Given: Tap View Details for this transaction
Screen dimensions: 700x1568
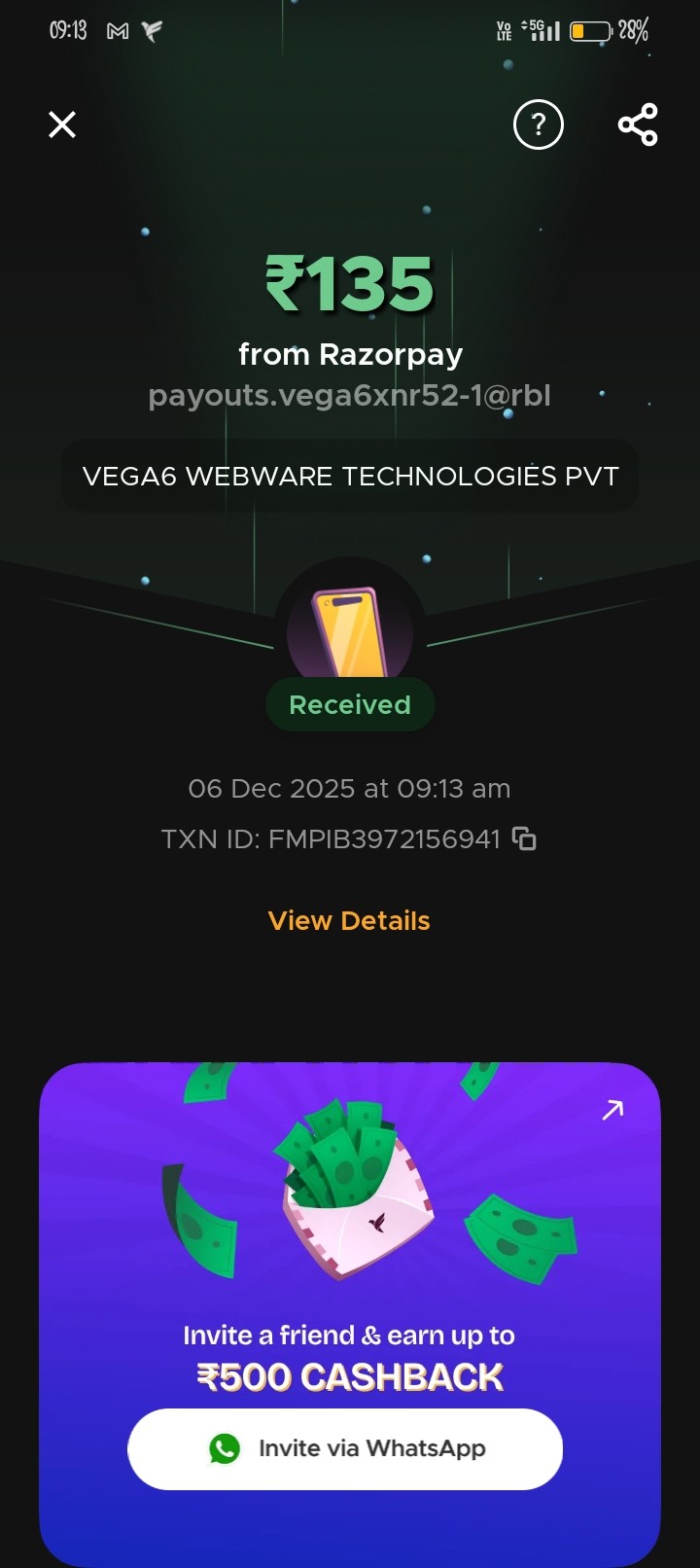Looking at the screenshot, I should tap(349, 920).
